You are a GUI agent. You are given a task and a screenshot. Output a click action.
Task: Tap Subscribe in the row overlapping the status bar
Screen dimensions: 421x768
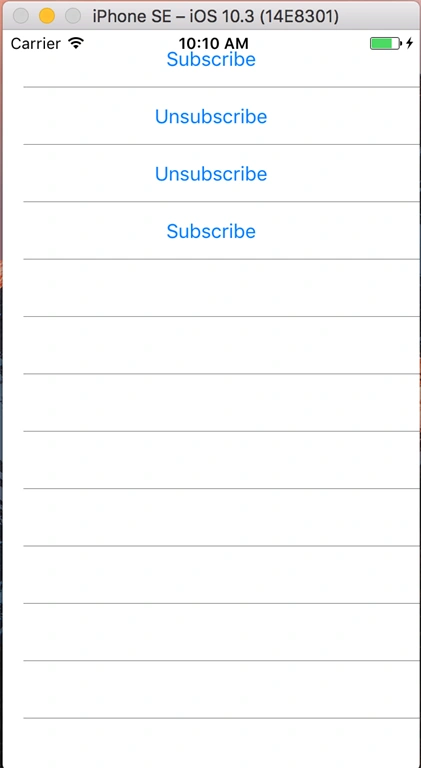click(211, 59)
